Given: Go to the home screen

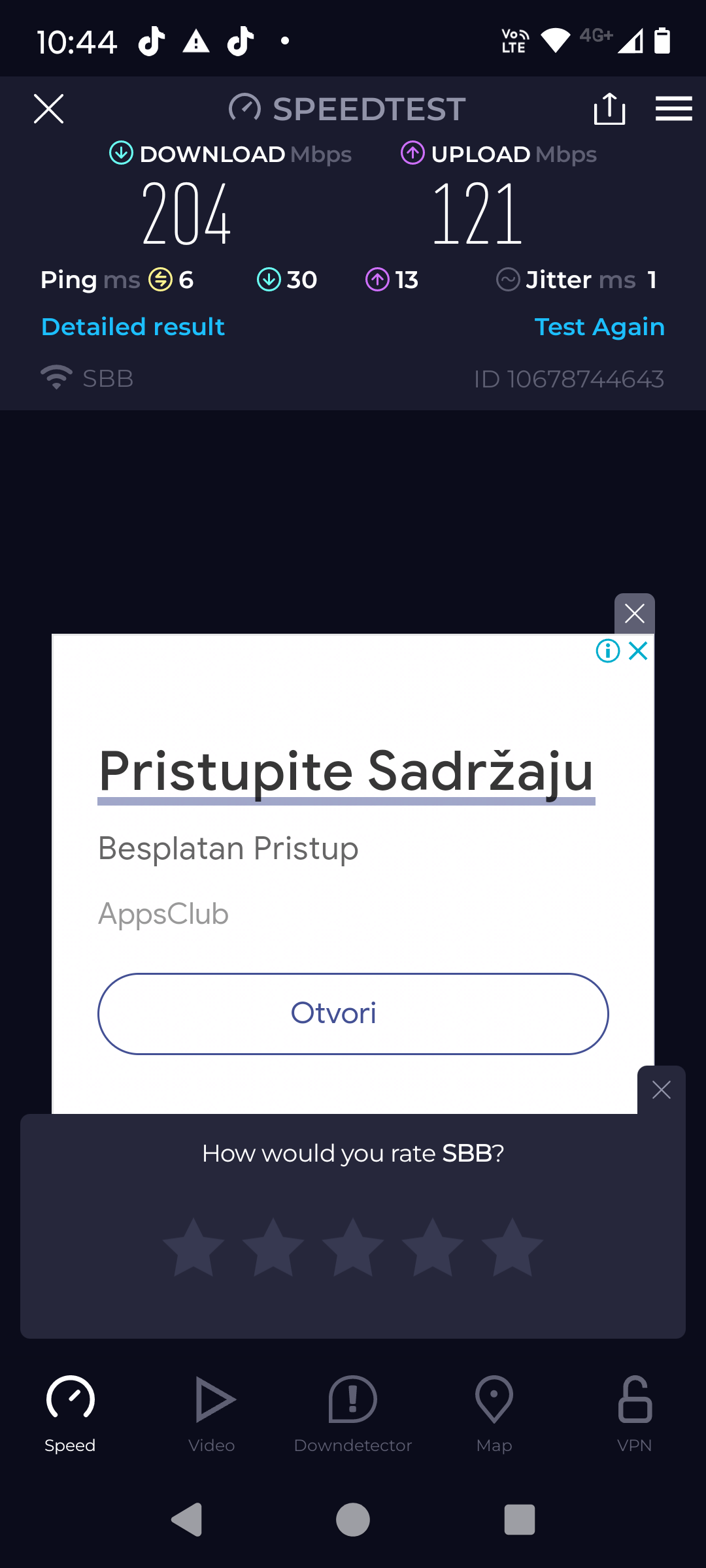Looking at the screenshot, I should coord(353,1520).
